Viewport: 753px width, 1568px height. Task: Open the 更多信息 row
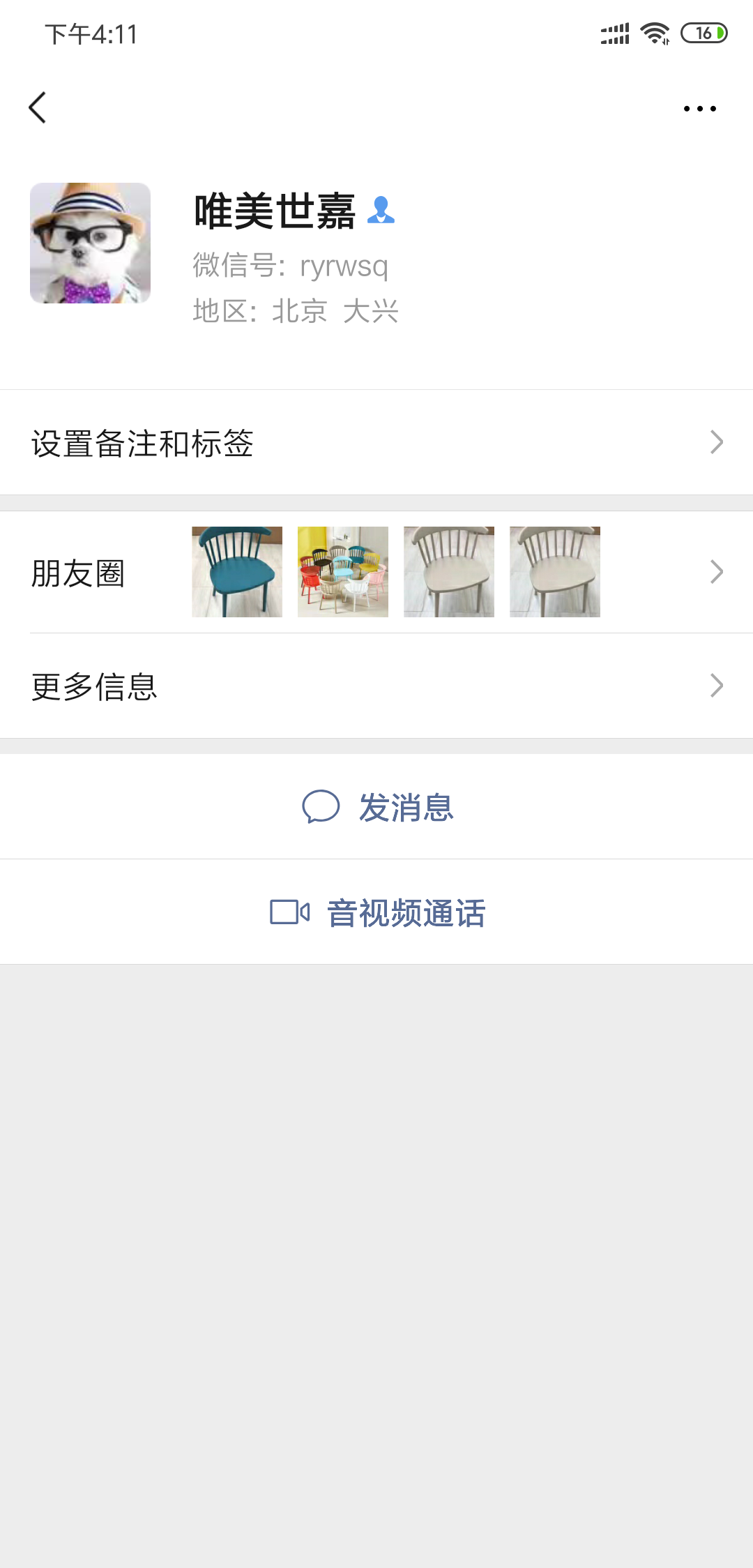pos(376,686)
